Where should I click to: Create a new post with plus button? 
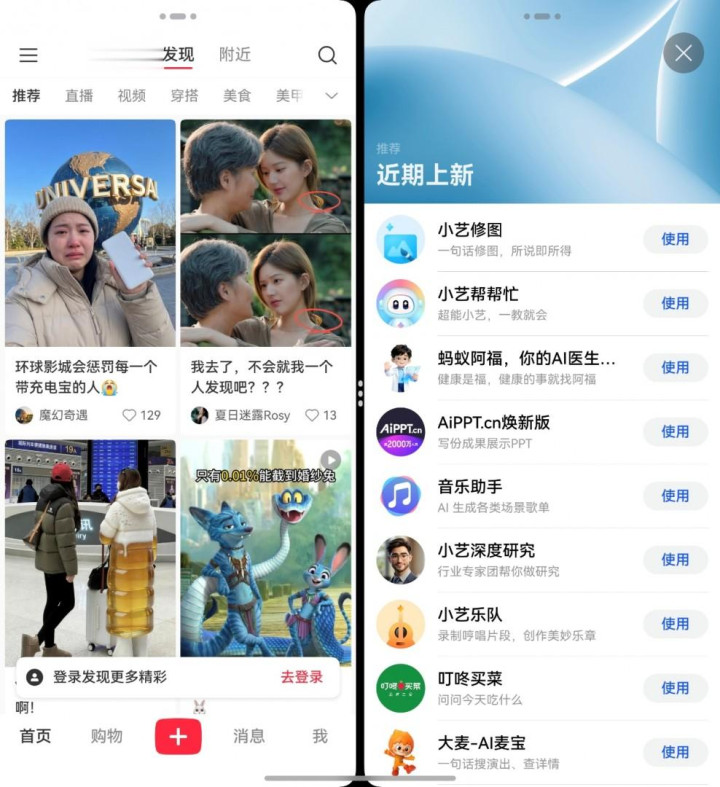pyautogui.click(x=178, y=736)
